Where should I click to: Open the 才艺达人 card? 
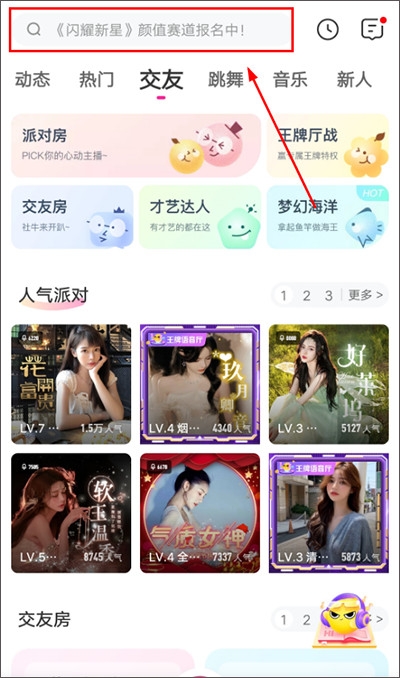pyautogui.click(x=200, y=217)
